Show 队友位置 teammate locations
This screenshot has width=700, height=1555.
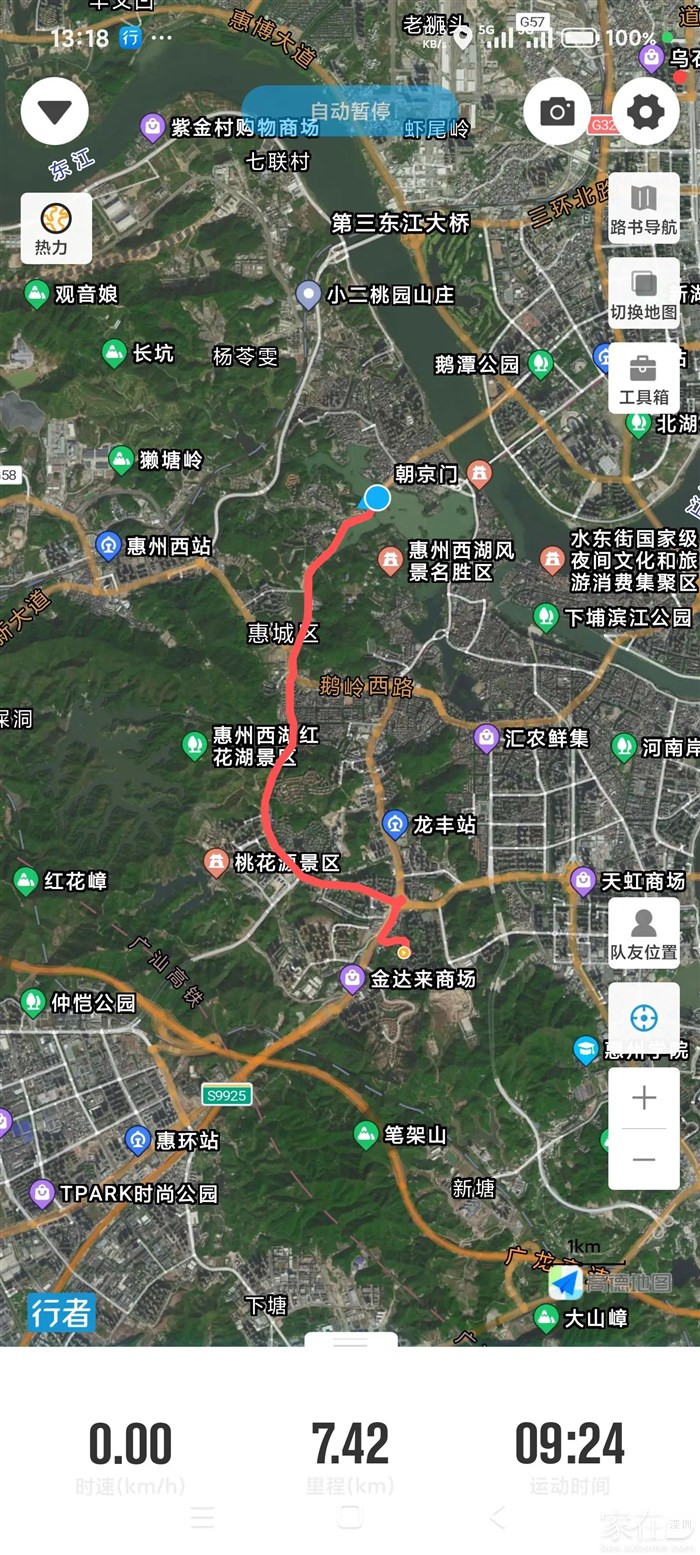[x=644, y=933]
